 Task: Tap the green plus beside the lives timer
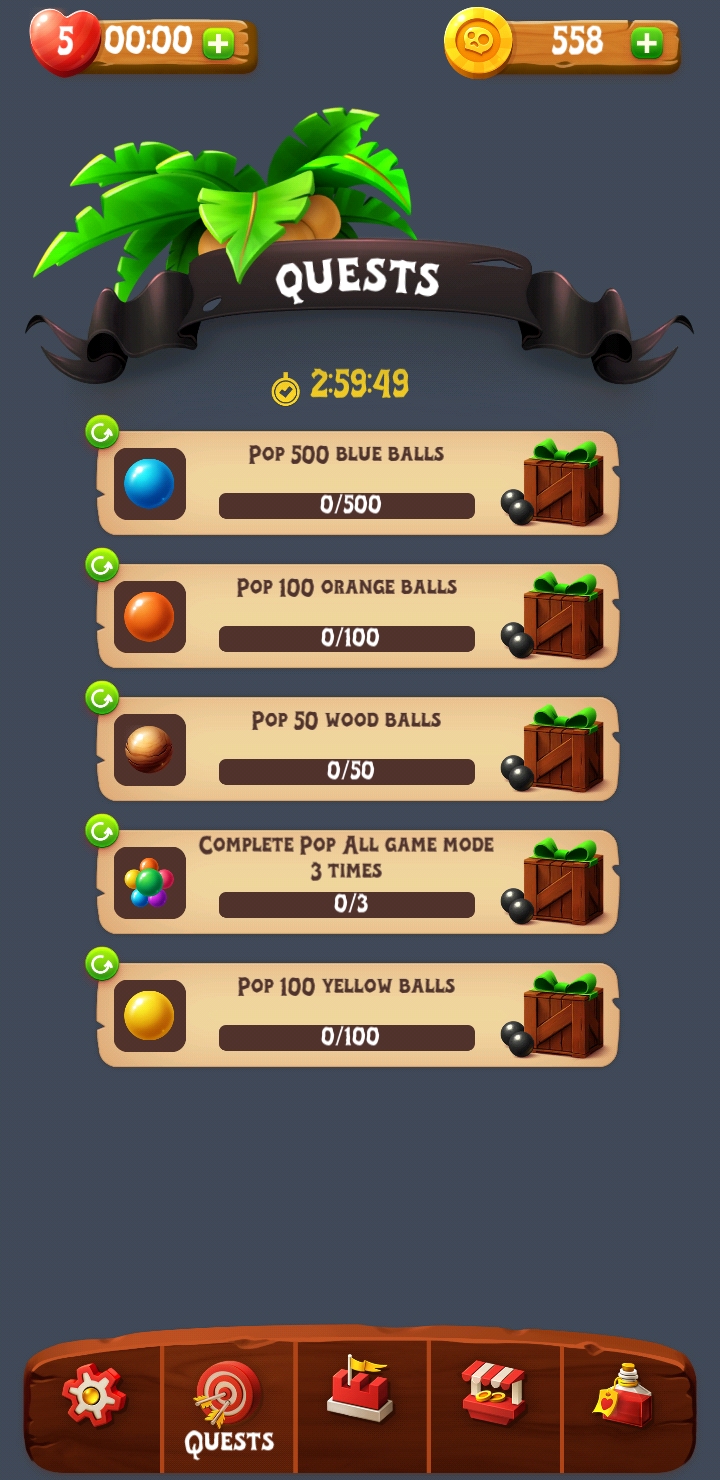[x=218, y=43]
